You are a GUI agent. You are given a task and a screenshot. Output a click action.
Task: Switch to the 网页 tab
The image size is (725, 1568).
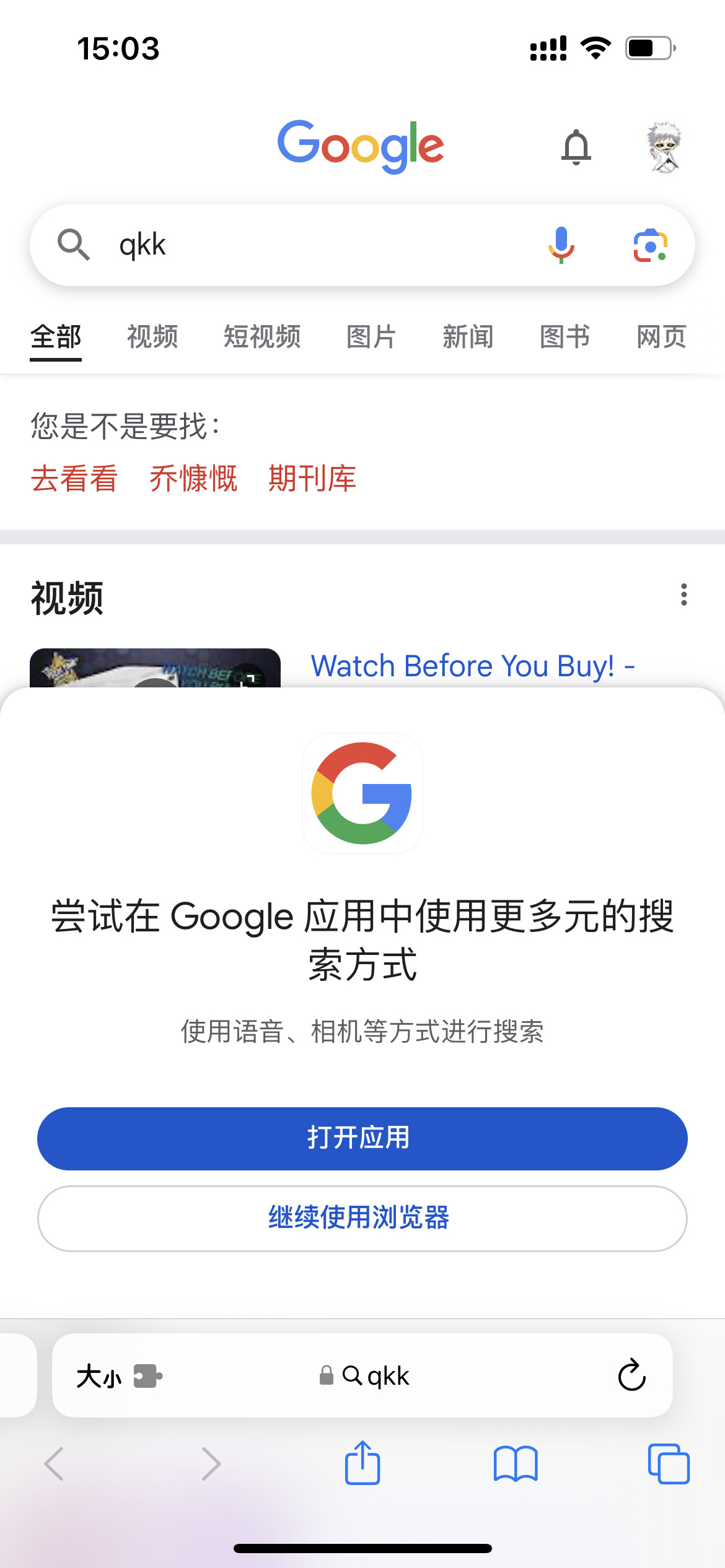[x=662, y=338]
